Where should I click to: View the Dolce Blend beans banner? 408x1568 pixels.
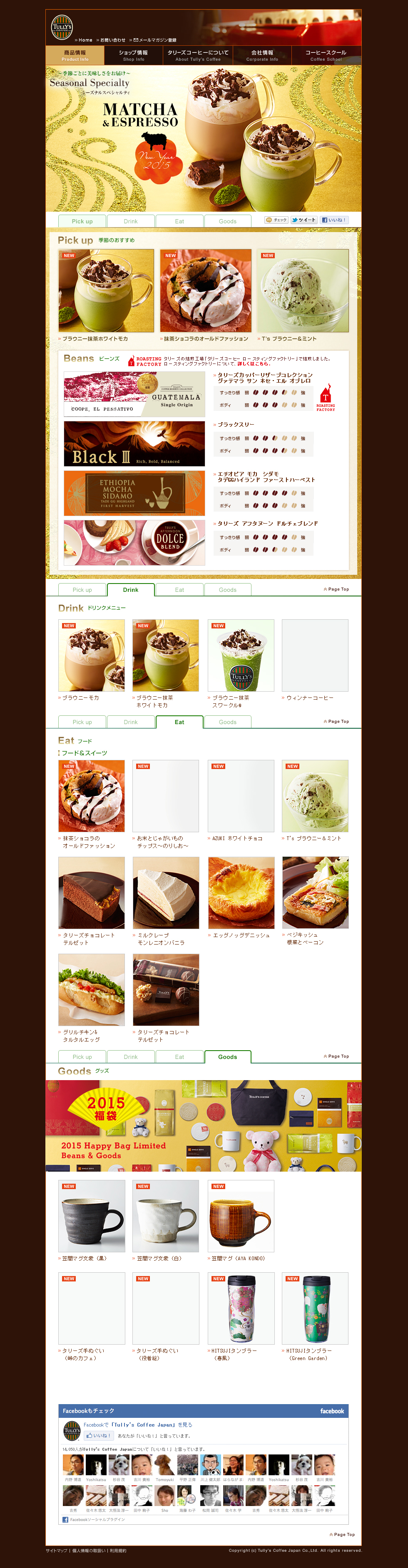point(134,542)
